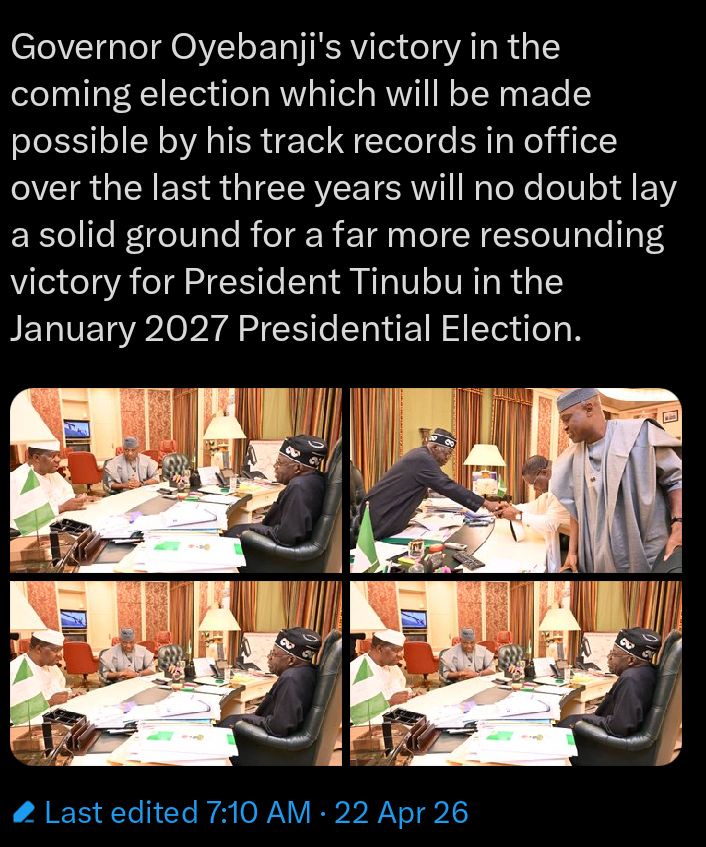
Task: Open the photo of the handshake across the desk
Action: (515, 480)
